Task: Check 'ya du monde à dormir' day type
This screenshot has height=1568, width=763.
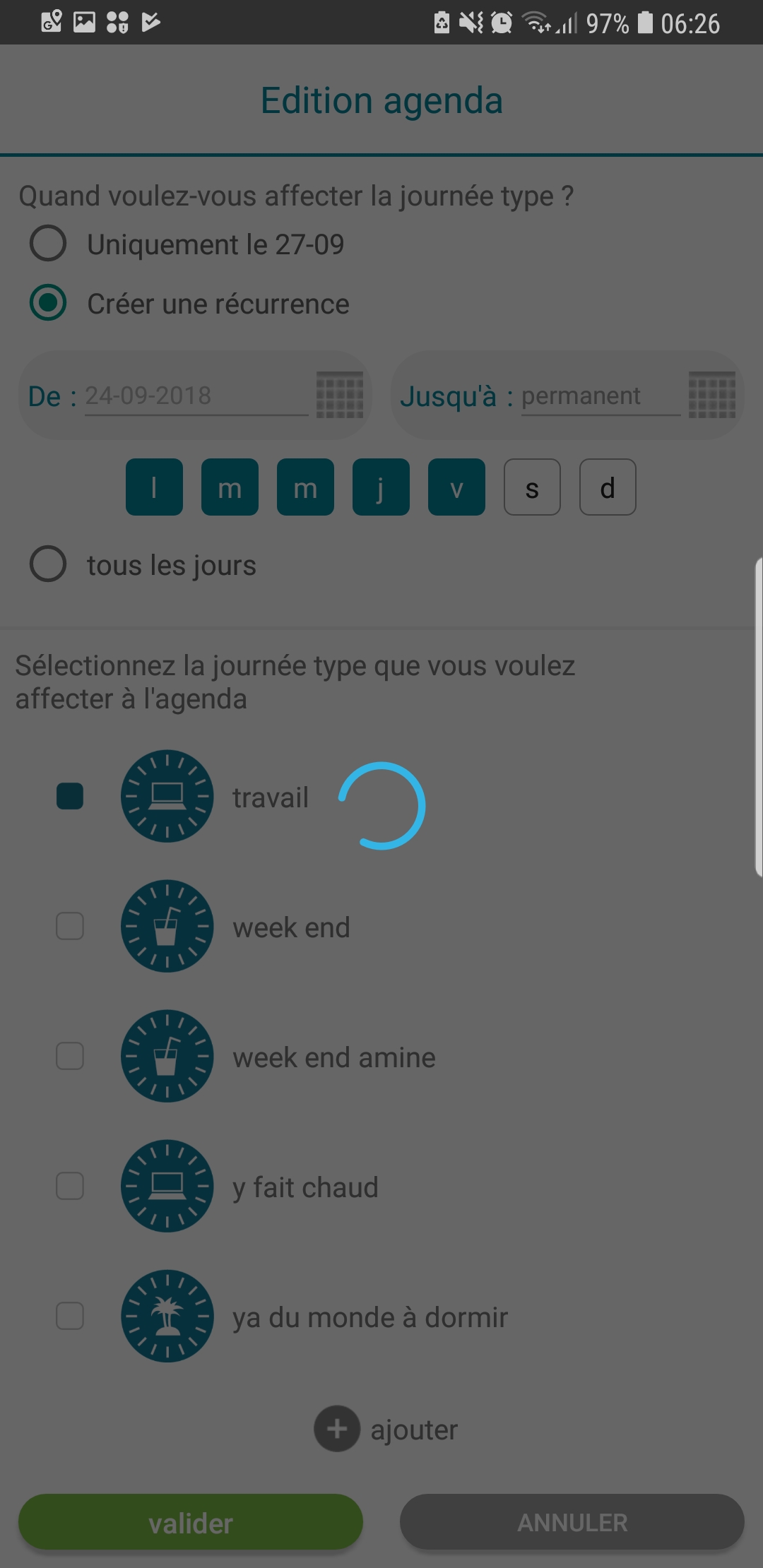Action: pyautogui.click(x=70, y=1316)
